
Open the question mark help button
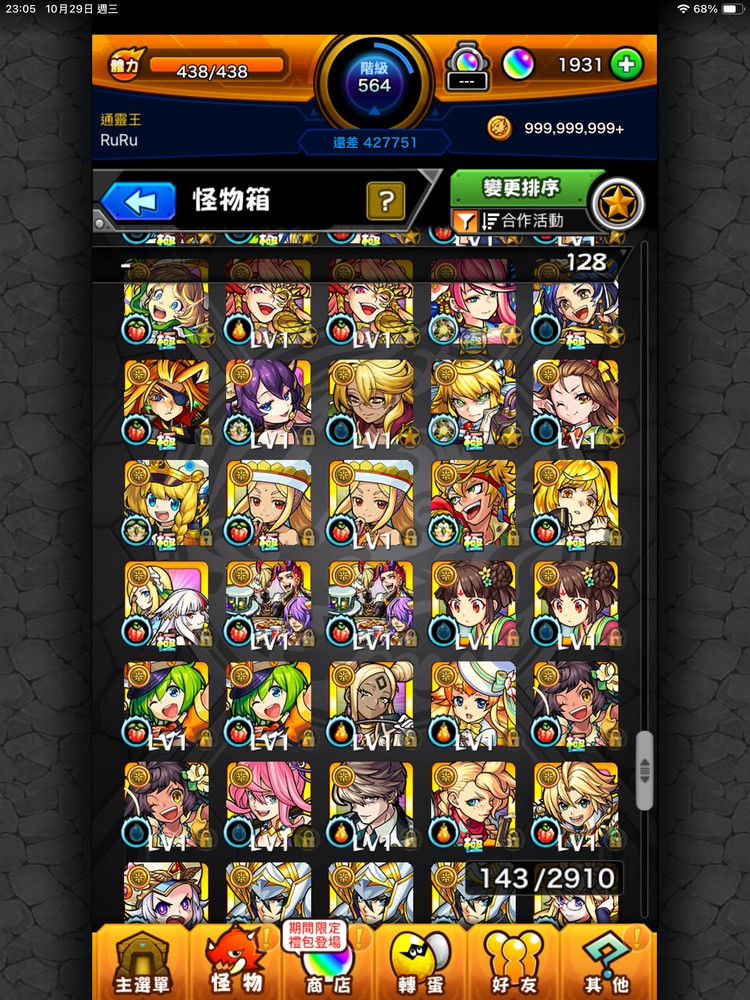tap(386, 202)
